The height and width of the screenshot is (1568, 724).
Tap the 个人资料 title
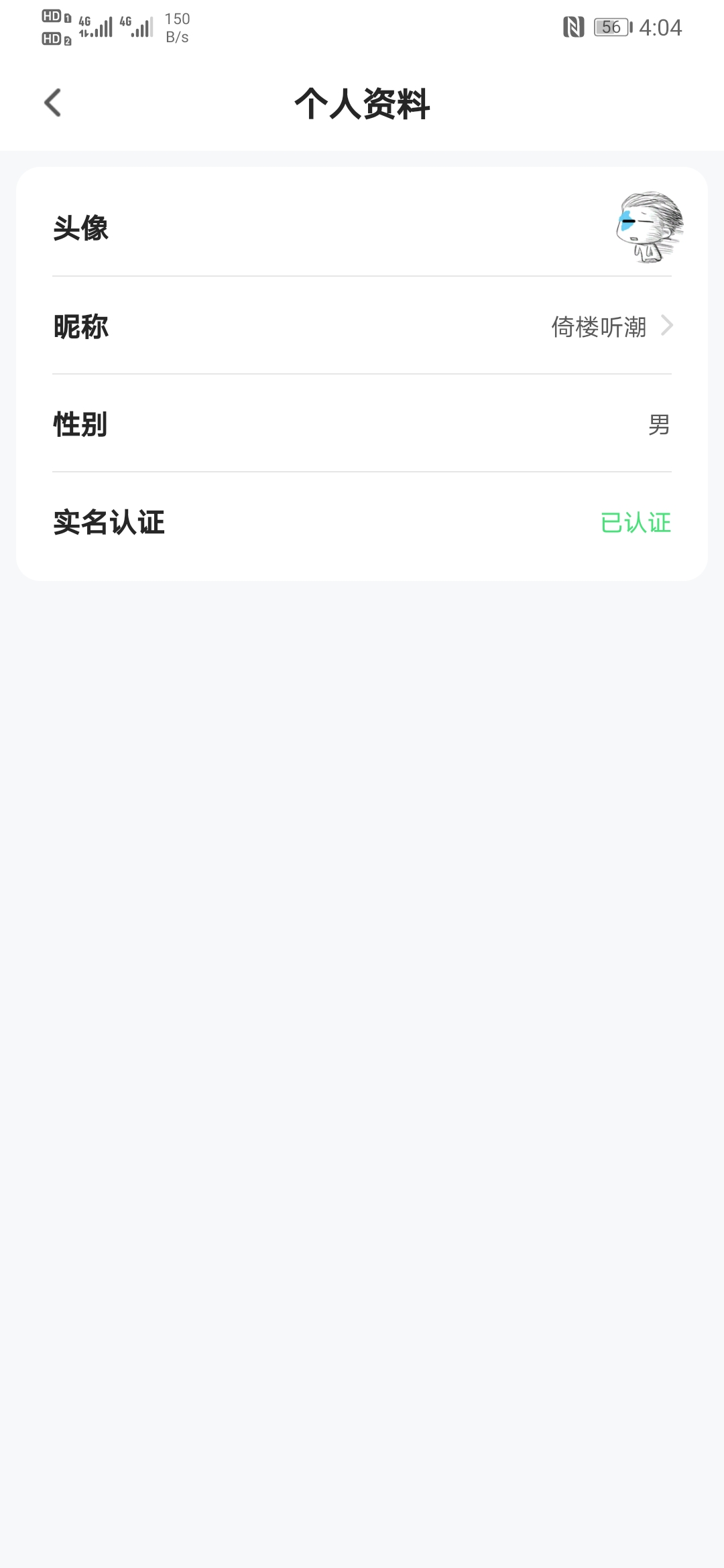[362, 104]
